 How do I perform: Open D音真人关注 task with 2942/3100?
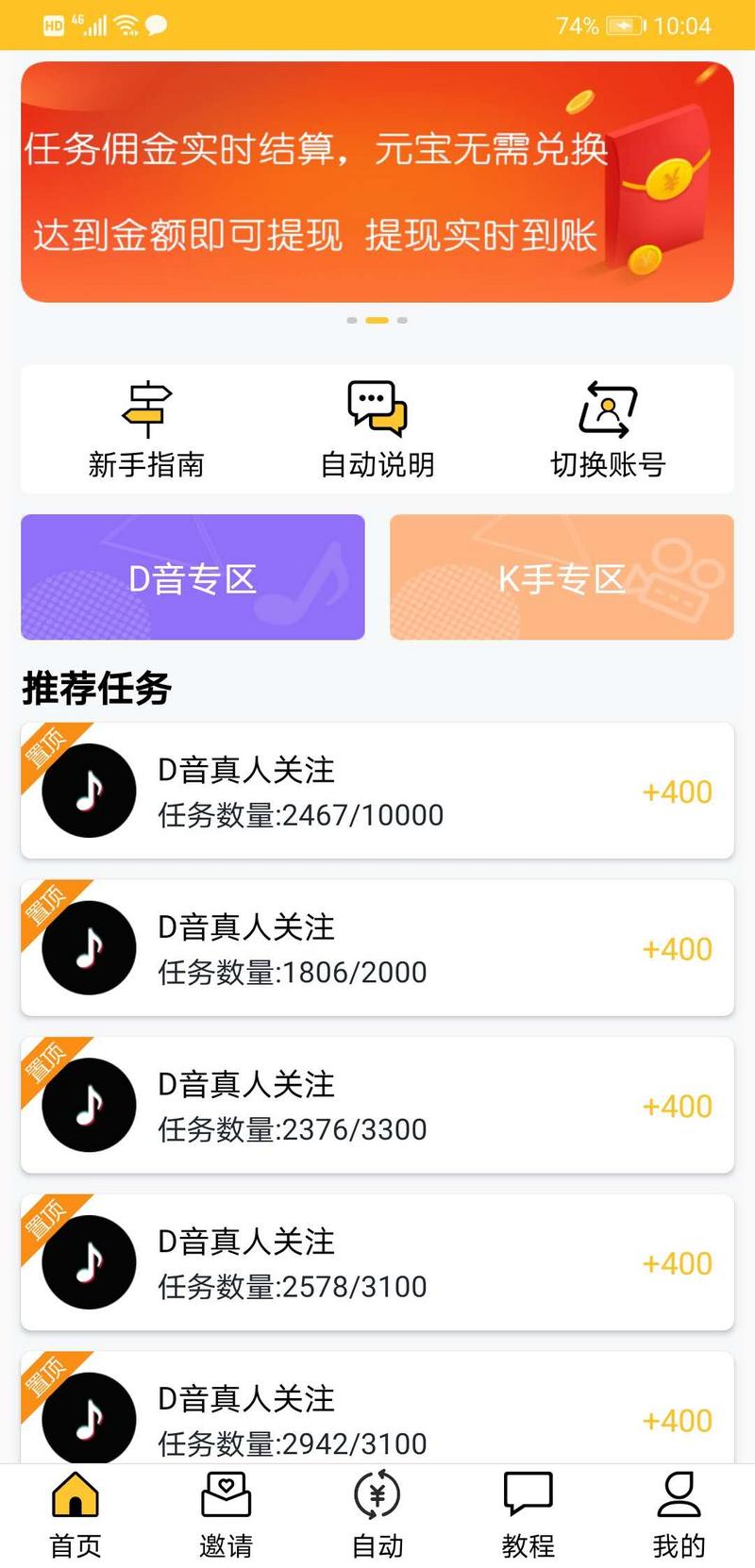[x=377, y=1415]
